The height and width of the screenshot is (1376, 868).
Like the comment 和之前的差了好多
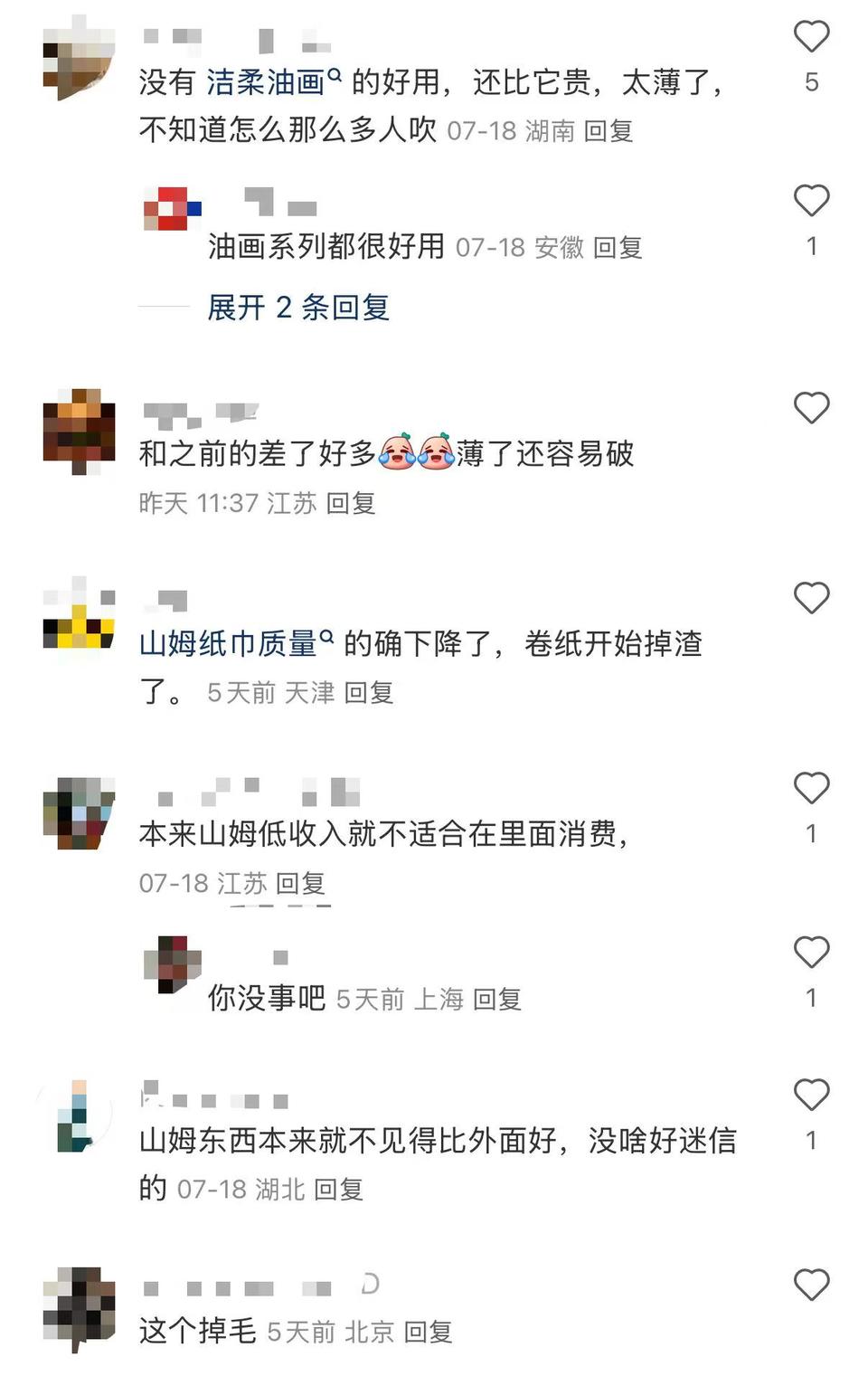811,408
